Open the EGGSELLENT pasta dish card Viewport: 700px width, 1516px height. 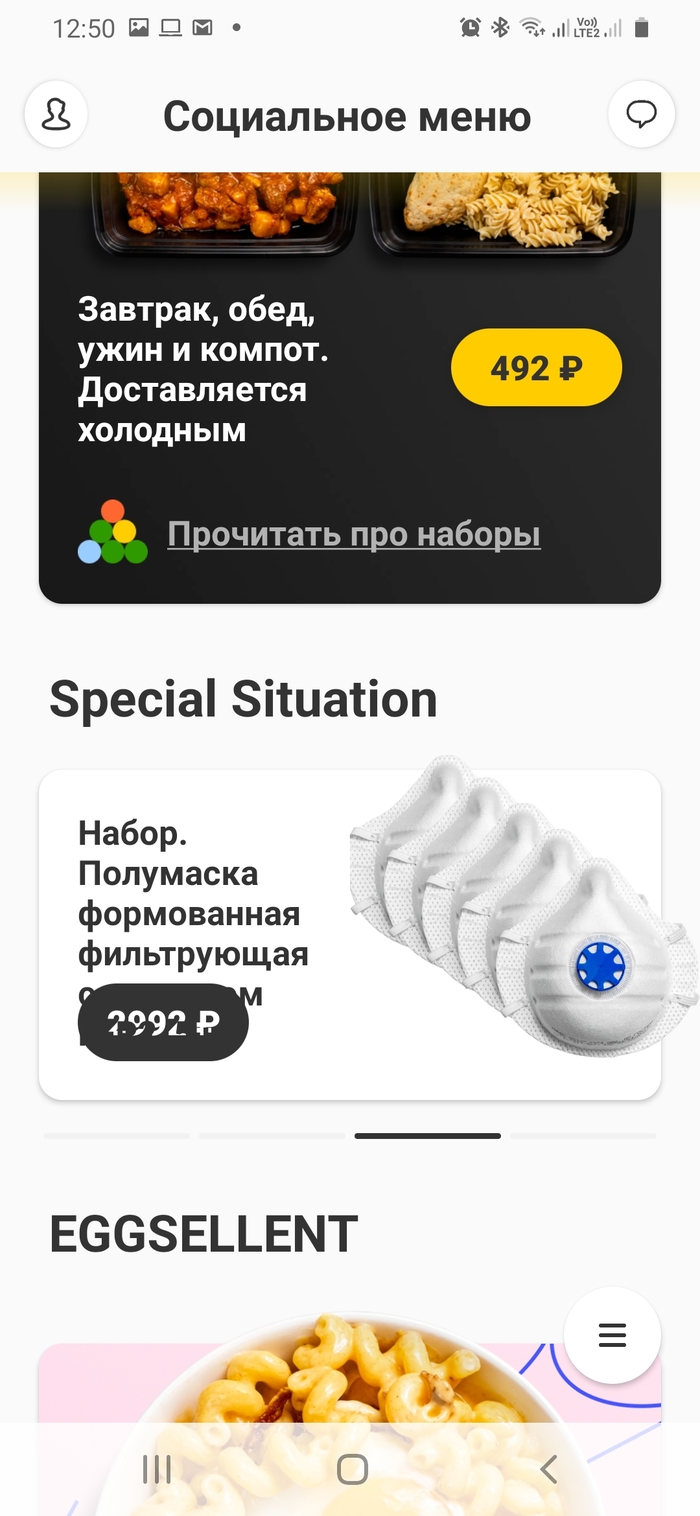coord(300,1390)
